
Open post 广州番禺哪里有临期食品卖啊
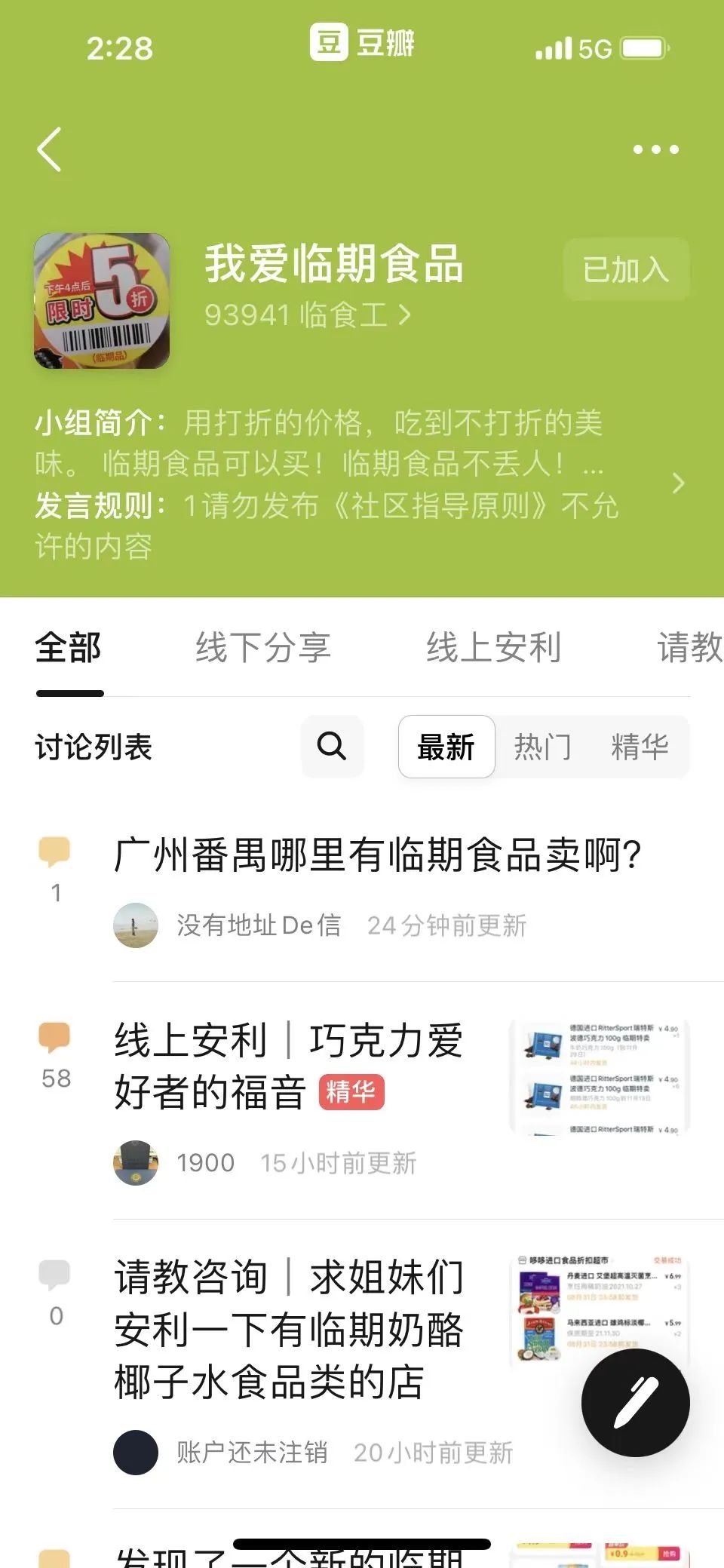tap(377, 853)
